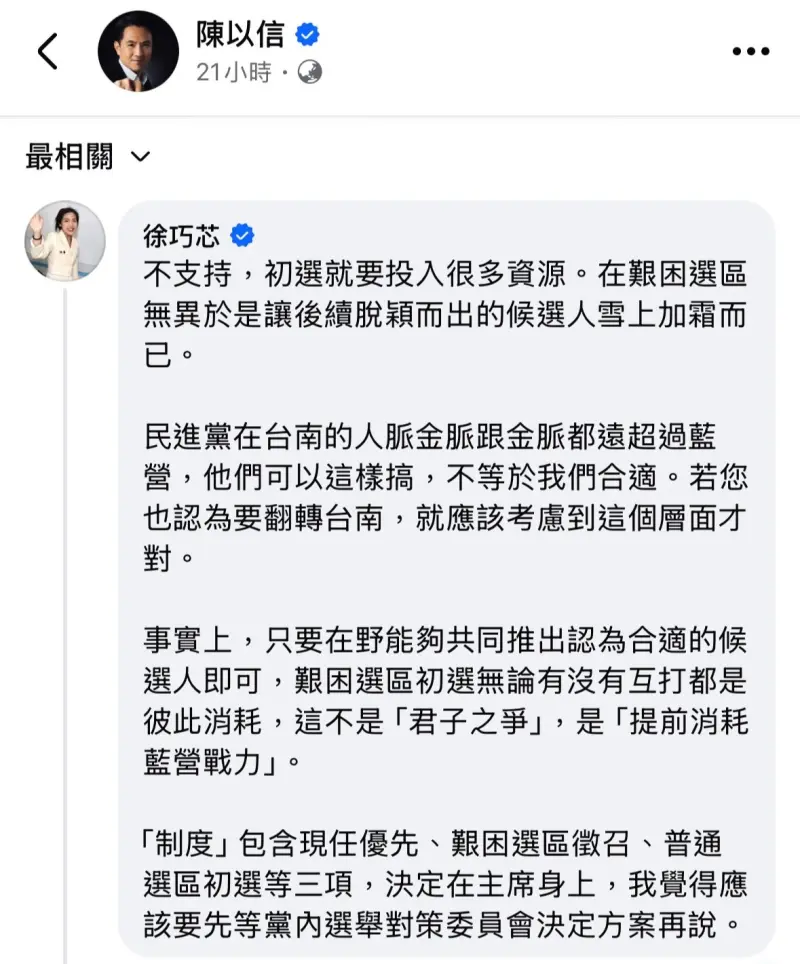Expand comment sort options via the chevron

[140, 158]
